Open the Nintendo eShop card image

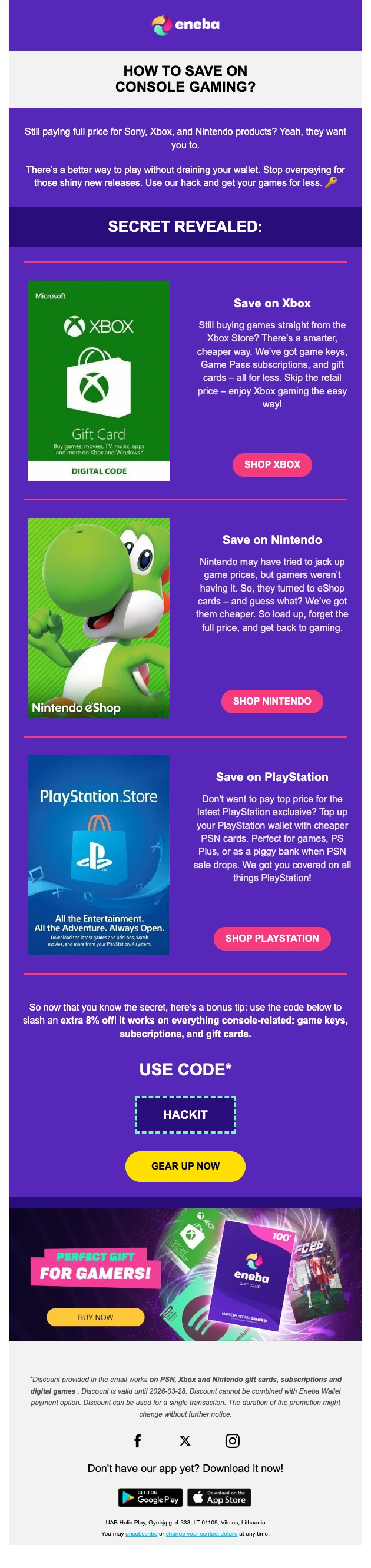coord(99,617)
